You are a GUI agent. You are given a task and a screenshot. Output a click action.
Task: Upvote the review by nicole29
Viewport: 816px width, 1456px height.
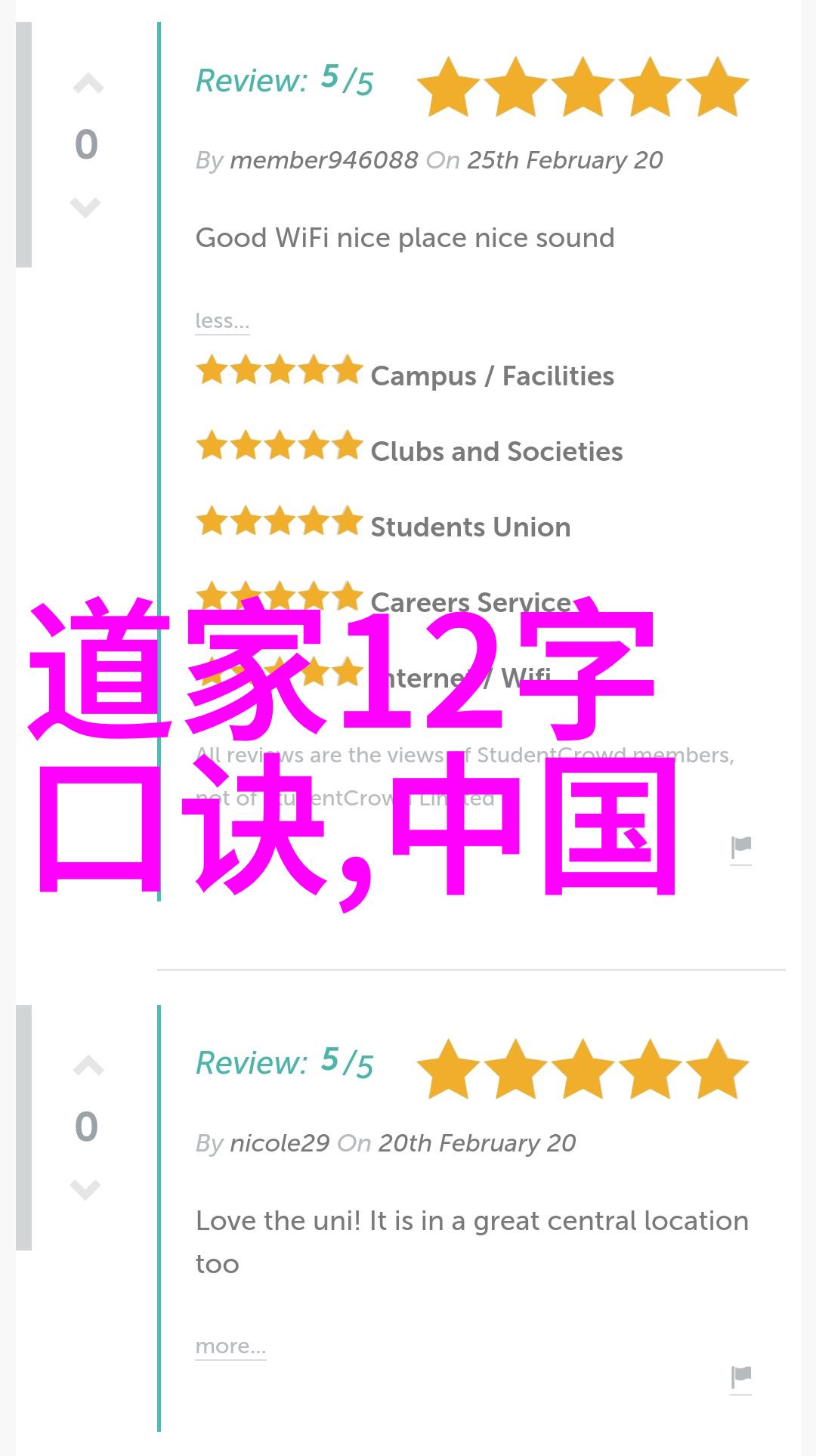pos(88,1067)
